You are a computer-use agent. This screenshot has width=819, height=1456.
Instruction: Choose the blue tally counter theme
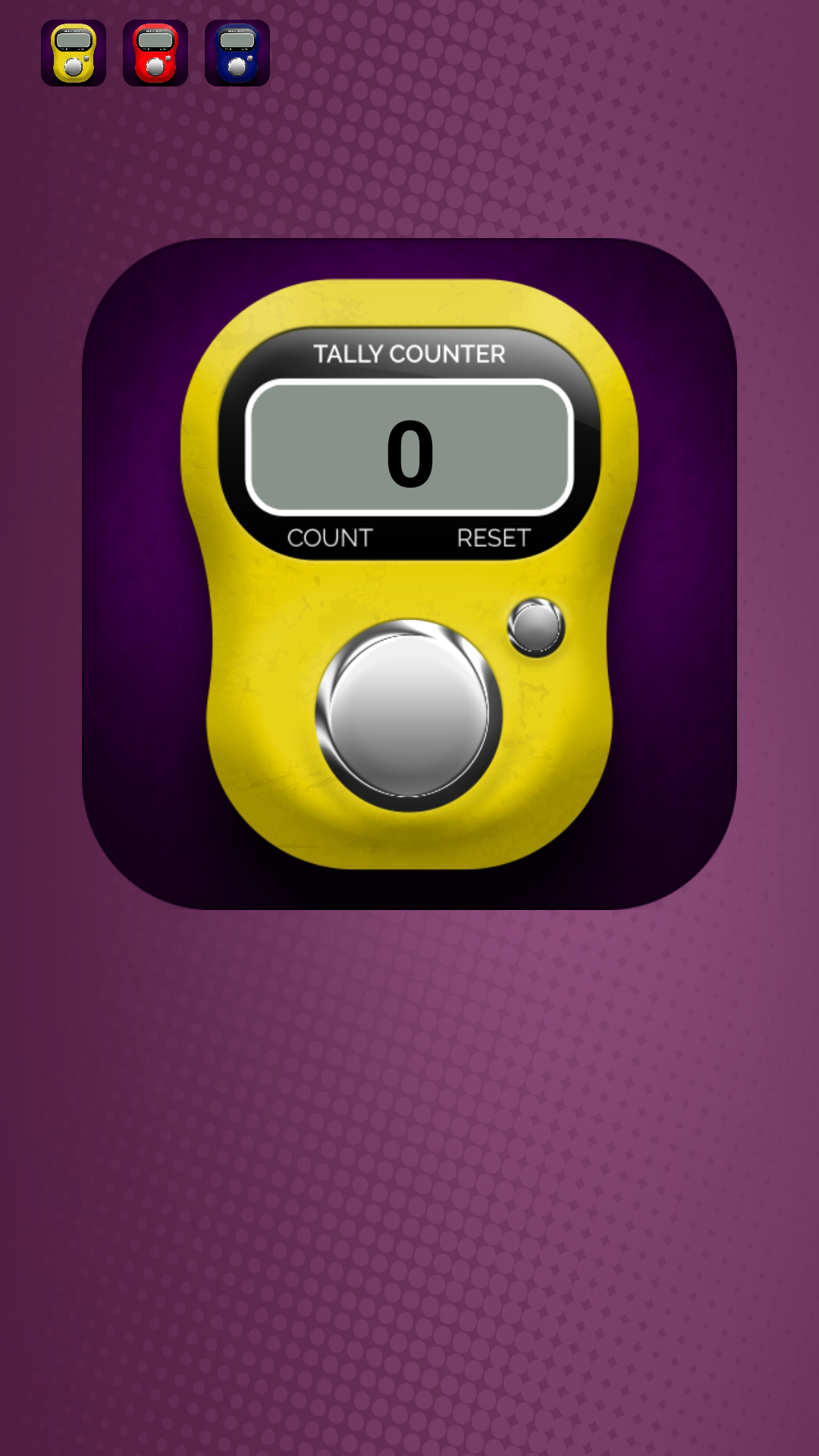click(x=237, y=53)
